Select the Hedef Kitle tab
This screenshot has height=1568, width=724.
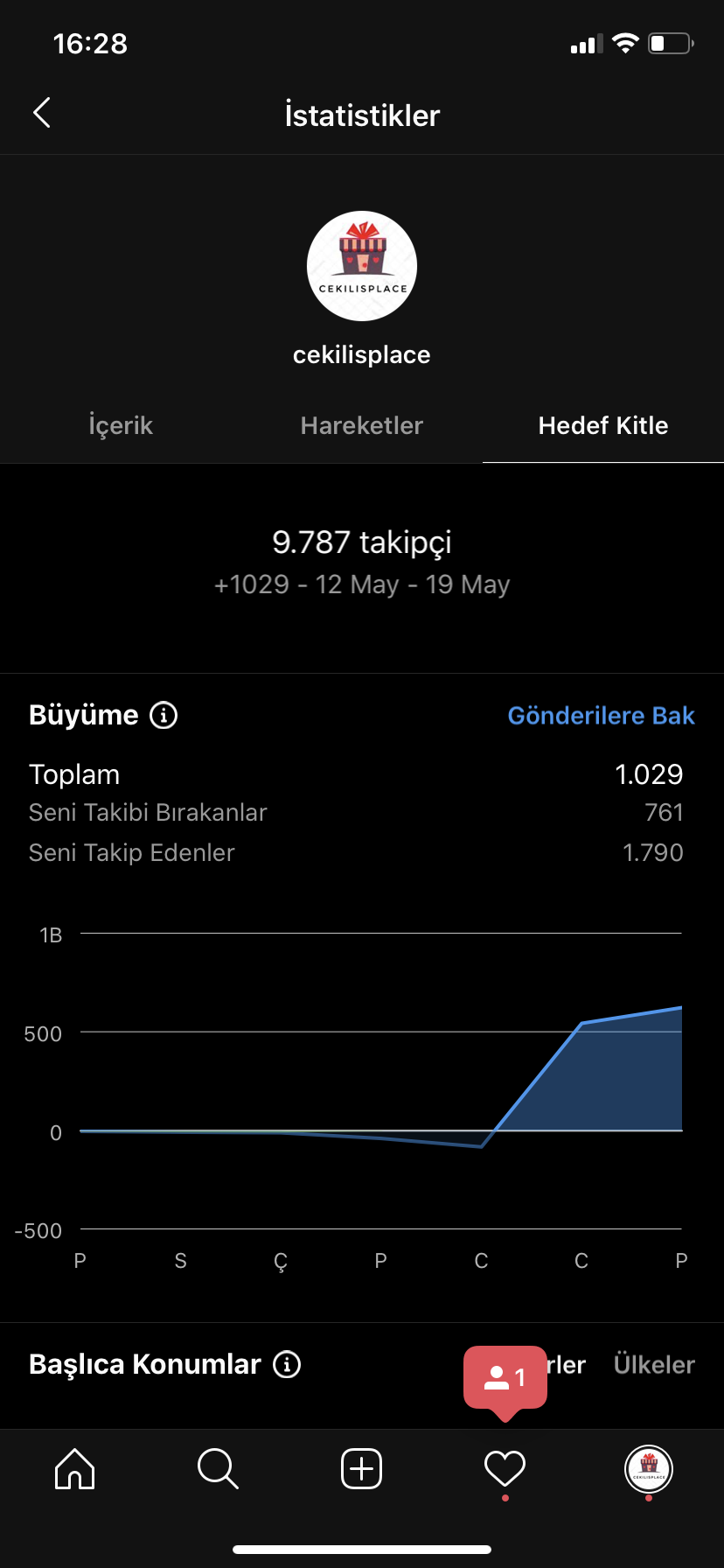603,426
